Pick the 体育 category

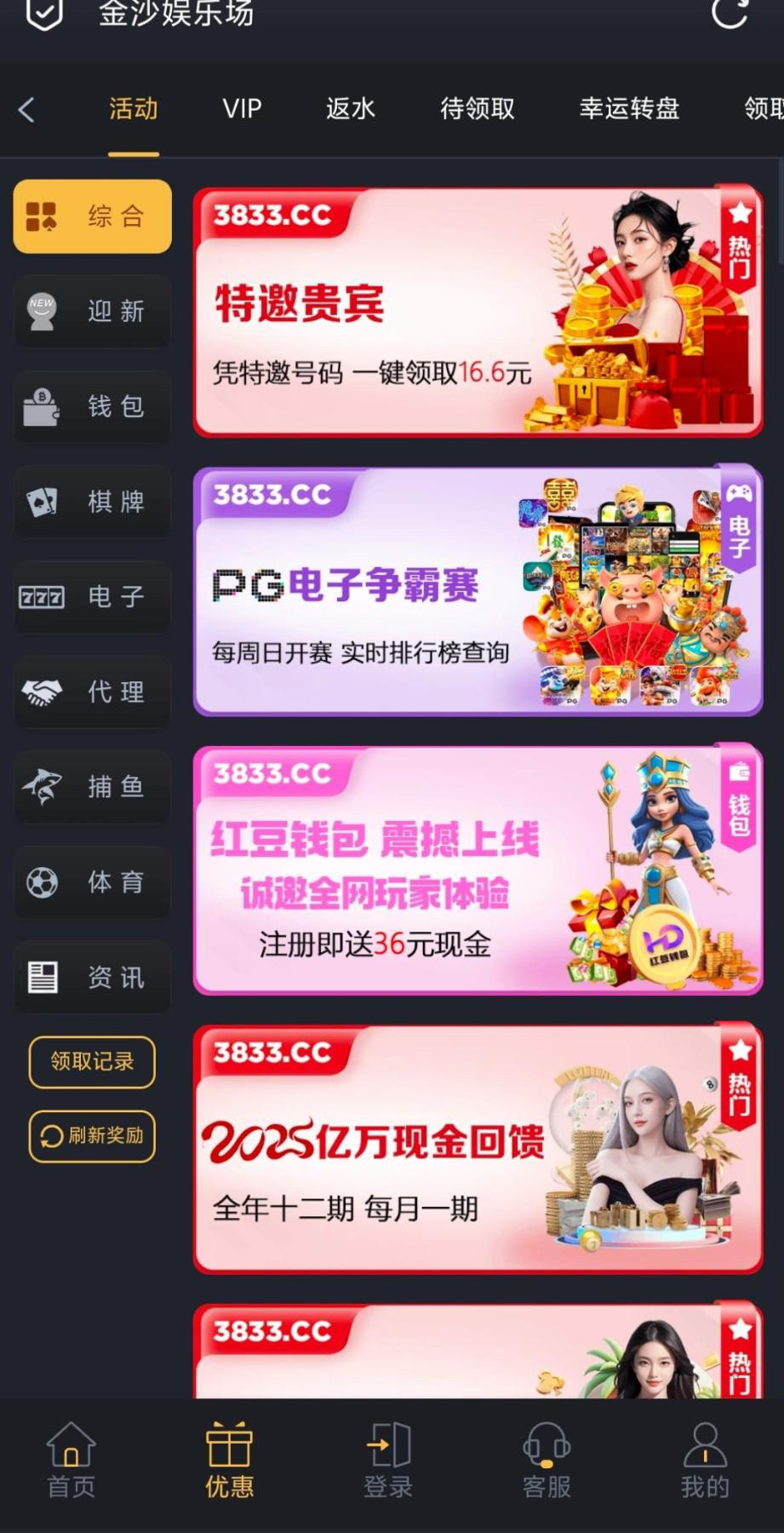[x=92, y=882]
